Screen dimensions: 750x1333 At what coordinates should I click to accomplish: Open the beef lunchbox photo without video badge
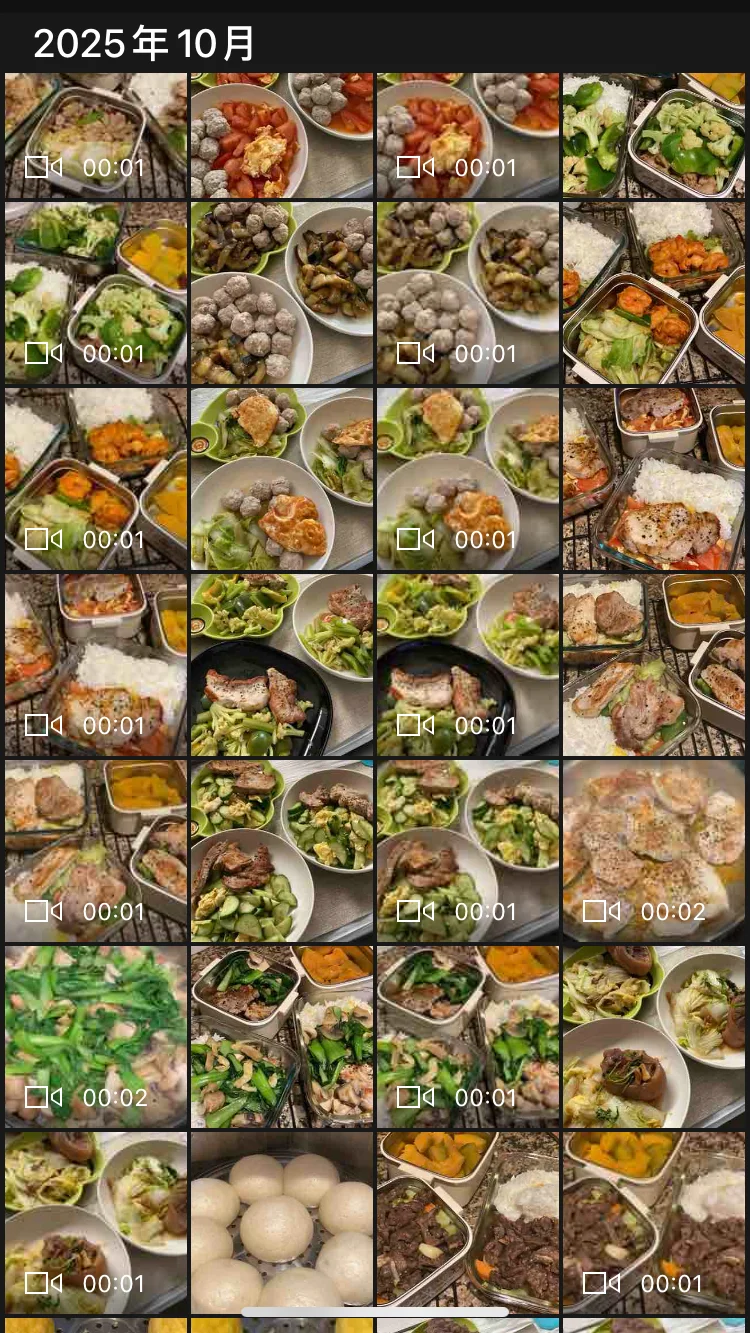pos(468,1222)
